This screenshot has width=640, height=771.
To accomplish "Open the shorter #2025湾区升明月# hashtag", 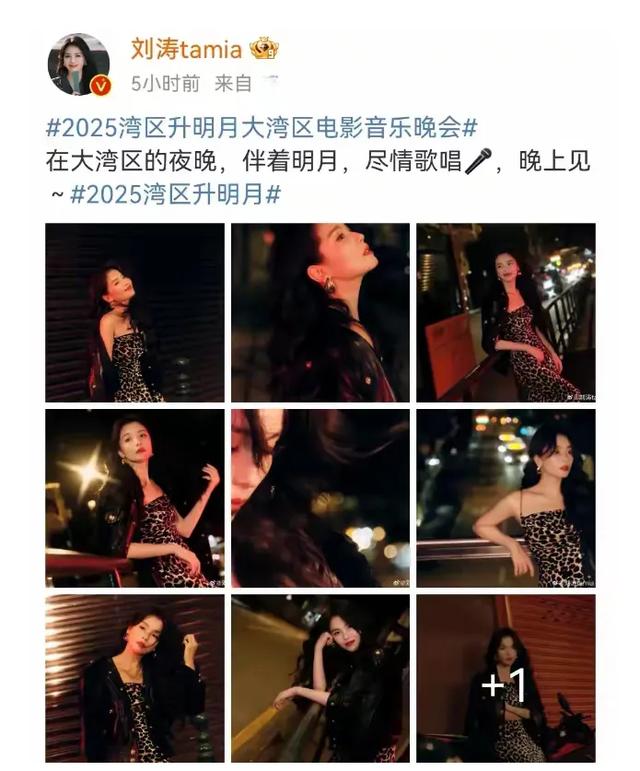I will pos(175,193).
